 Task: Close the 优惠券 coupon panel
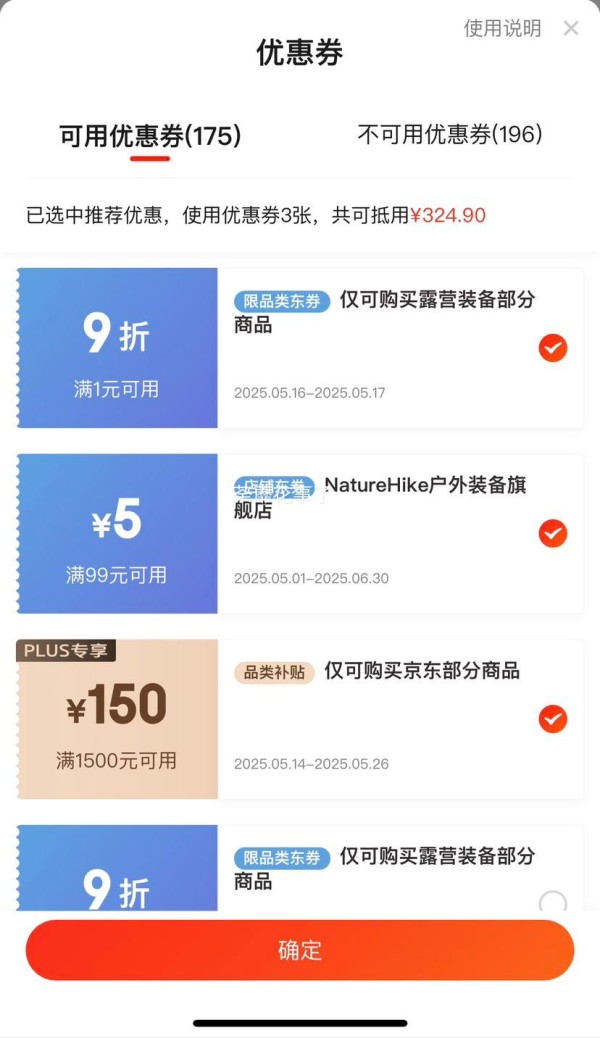pos(571,28)
